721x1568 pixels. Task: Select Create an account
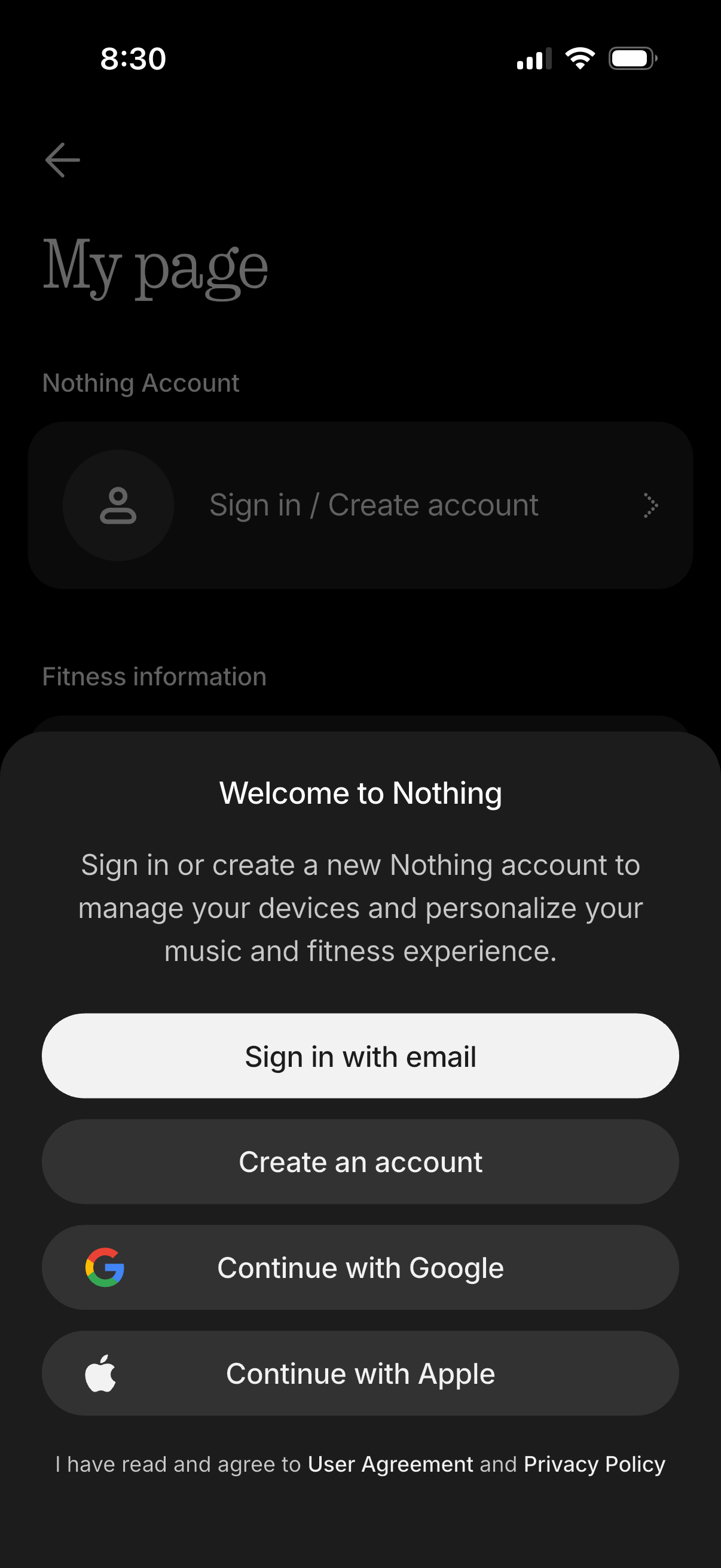point(360,1161)
